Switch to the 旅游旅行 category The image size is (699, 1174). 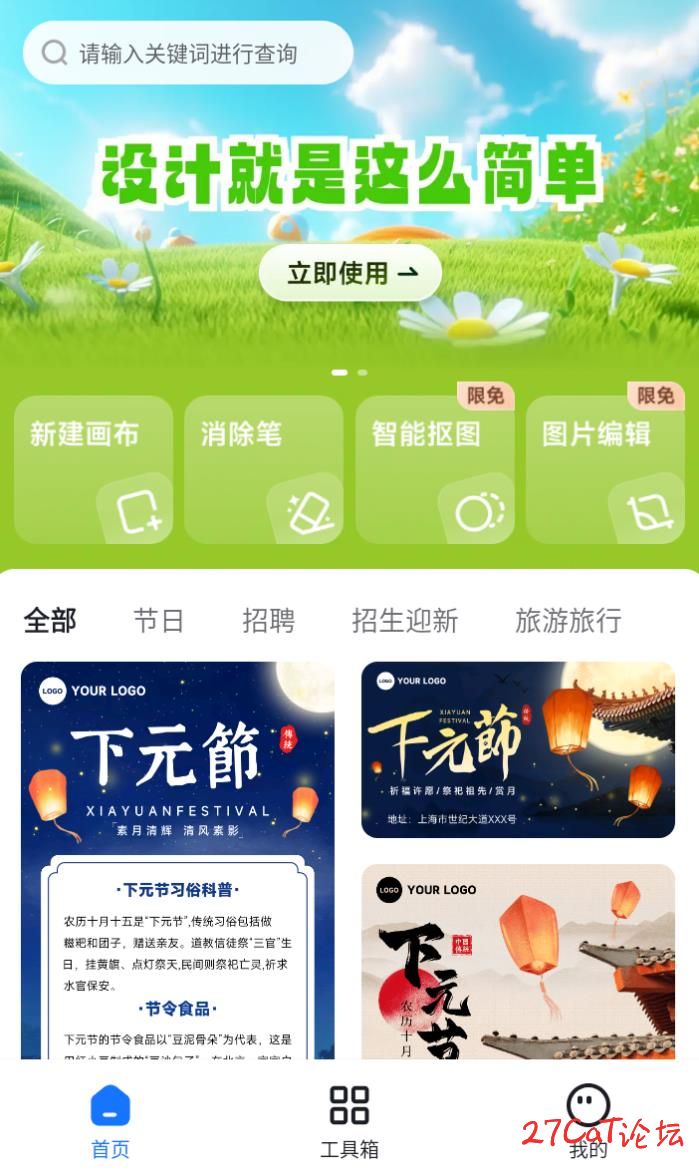(568, 620)
